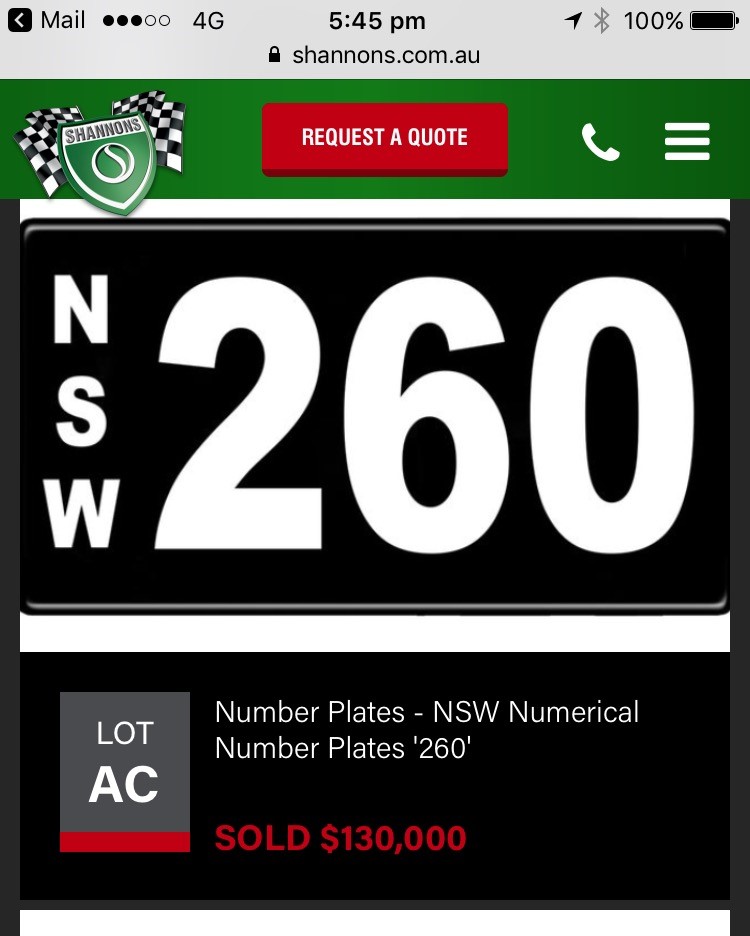This screenshot has width=750, height=936.
Task: Return to the Mail app
Action: 46,20
